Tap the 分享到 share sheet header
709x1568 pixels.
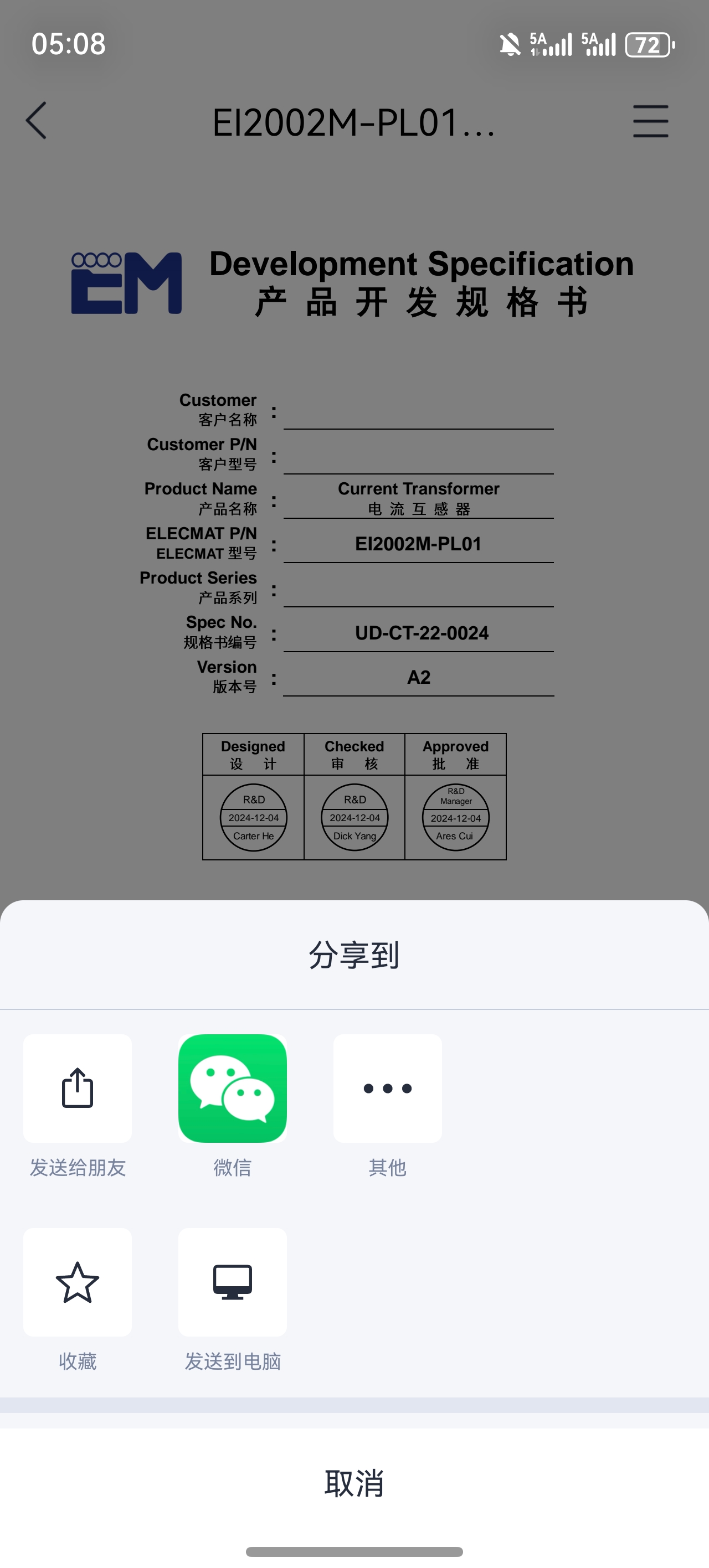click(x=354, y=955)
